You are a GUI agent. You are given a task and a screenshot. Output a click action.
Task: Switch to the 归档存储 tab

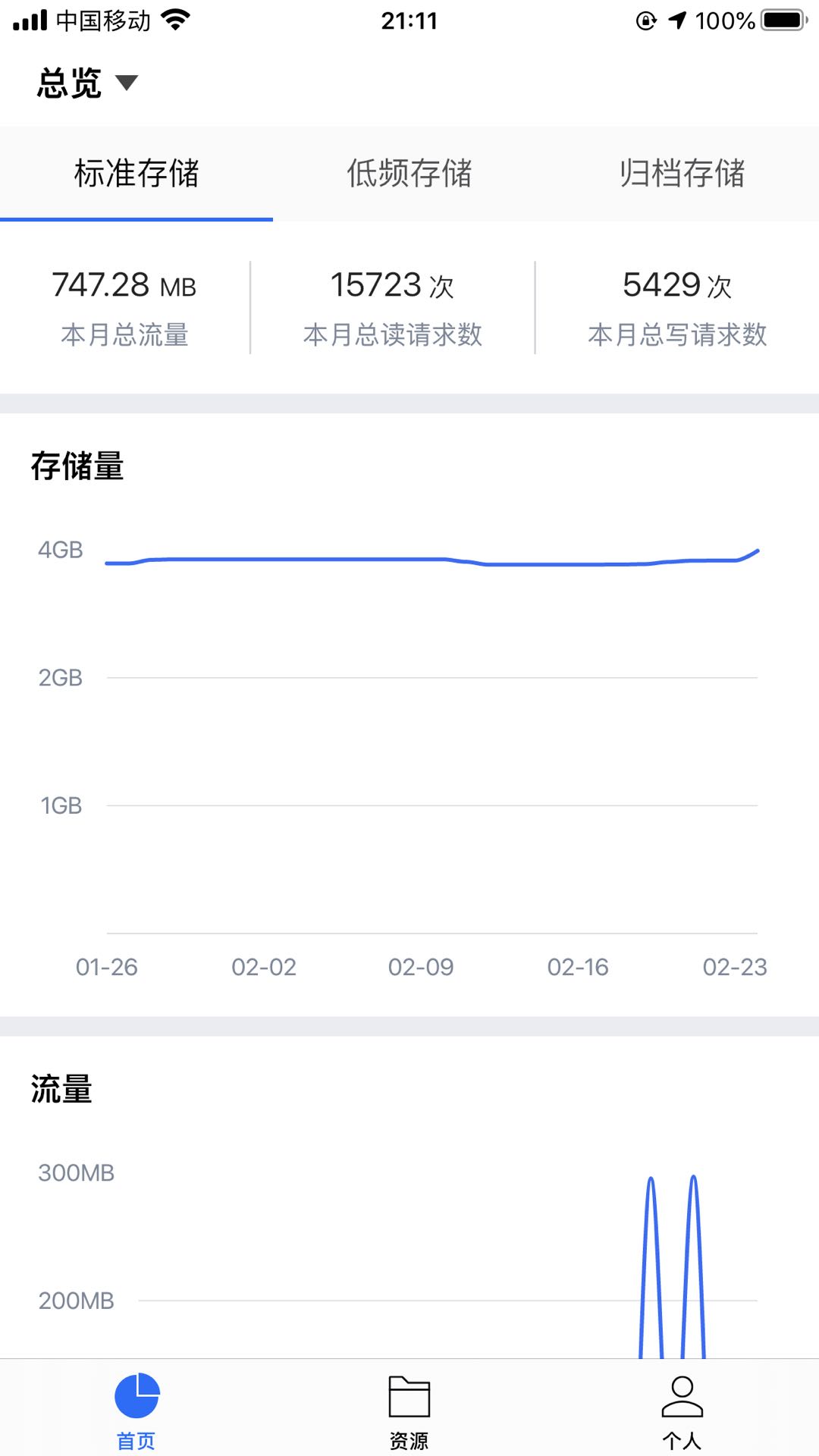point(682,174)
